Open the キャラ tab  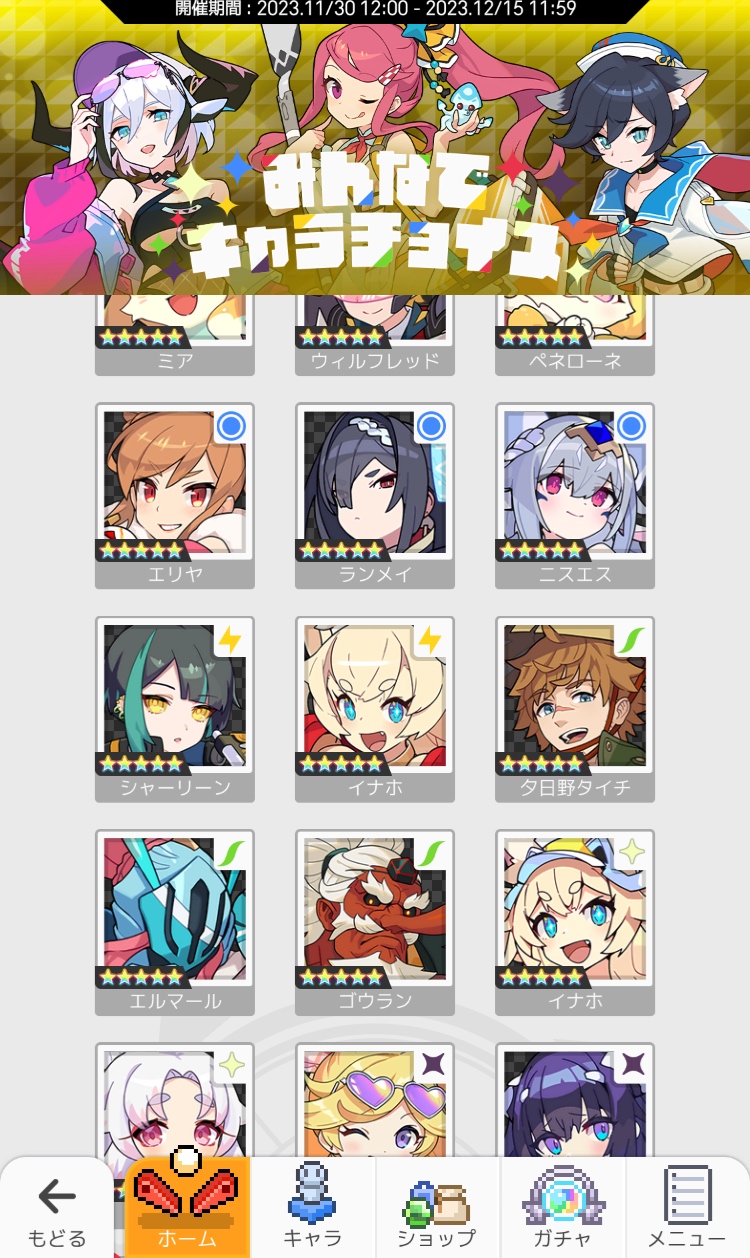pos(312,1208)
